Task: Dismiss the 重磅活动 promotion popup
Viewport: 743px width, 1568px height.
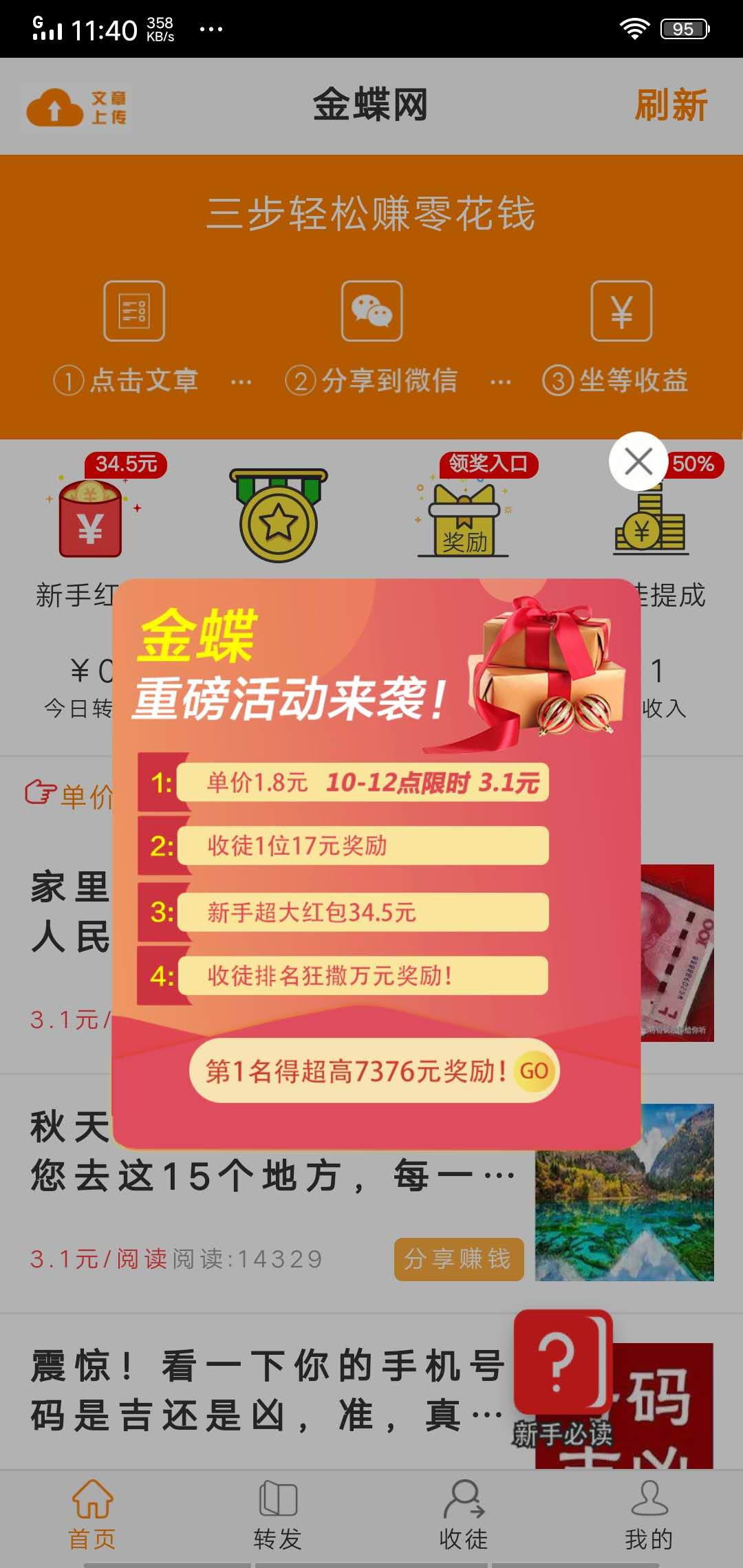Action: point(637,463)
